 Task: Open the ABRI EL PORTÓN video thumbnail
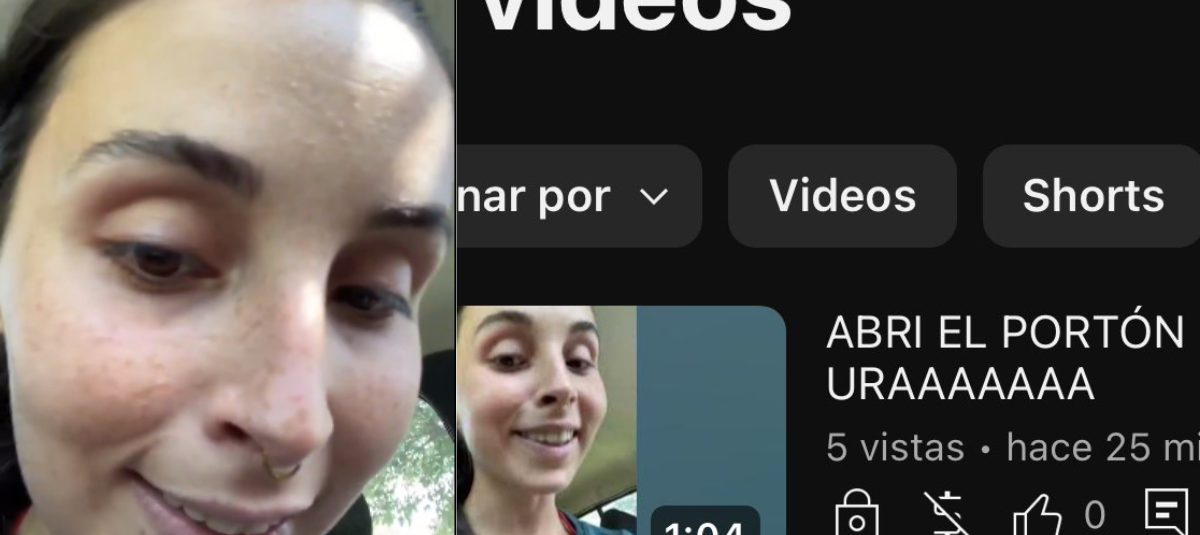tap(621, 420)
